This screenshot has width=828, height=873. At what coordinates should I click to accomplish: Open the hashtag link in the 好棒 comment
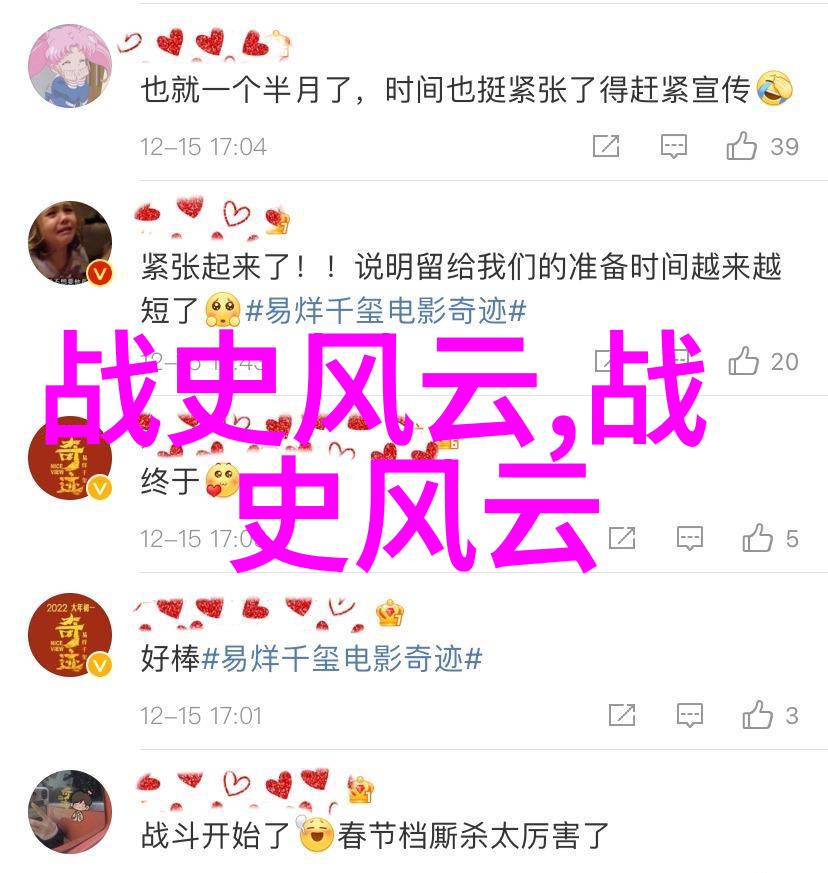[x=342, y=660]
